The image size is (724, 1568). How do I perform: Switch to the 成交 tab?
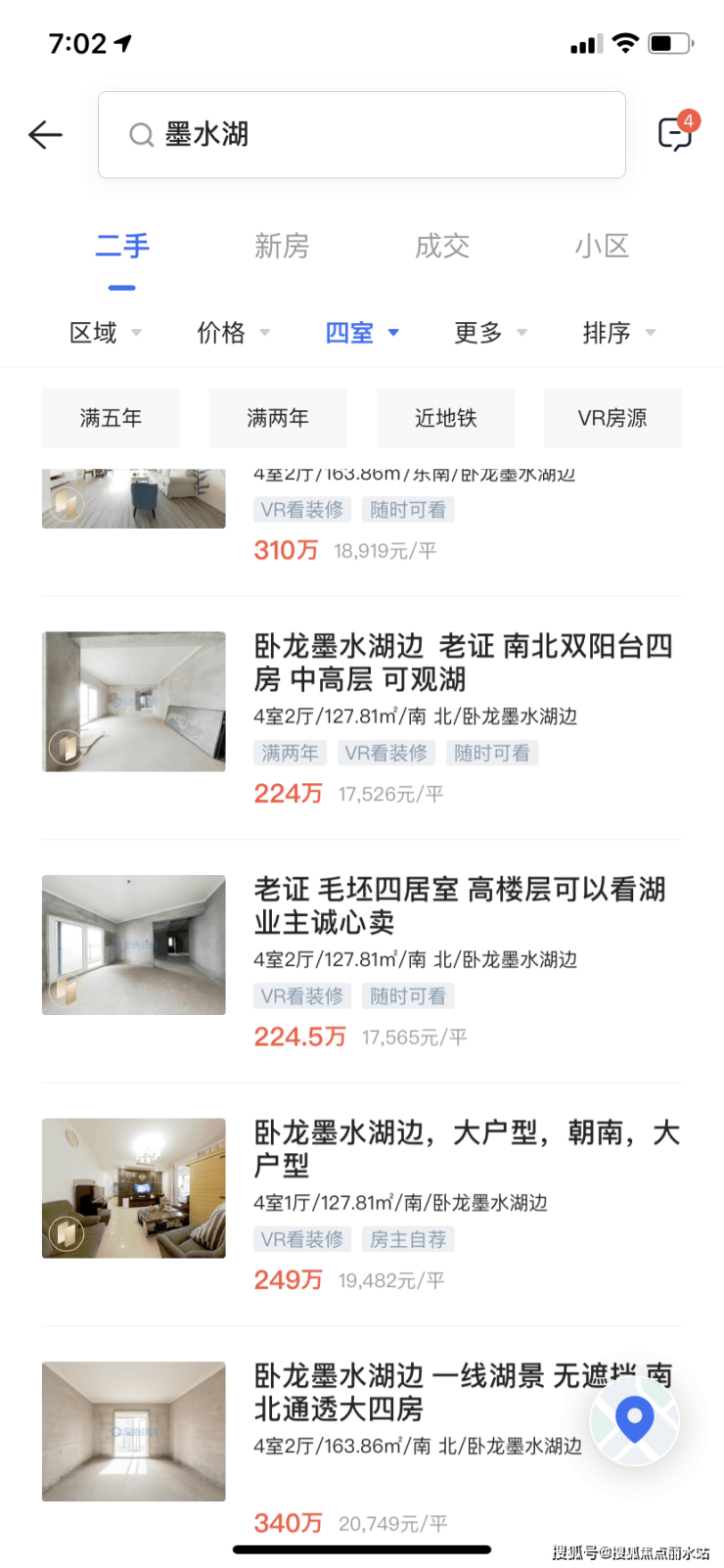(442, 246)
